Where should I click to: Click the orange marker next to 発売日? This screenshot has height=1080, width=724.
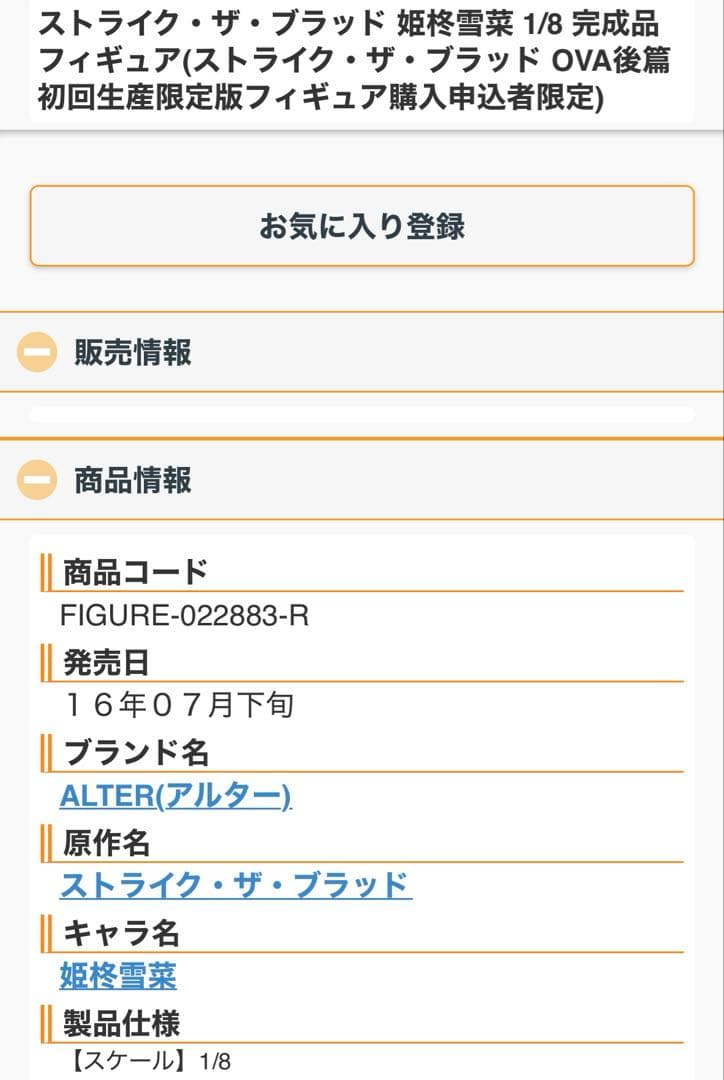[x=44, y=661]
